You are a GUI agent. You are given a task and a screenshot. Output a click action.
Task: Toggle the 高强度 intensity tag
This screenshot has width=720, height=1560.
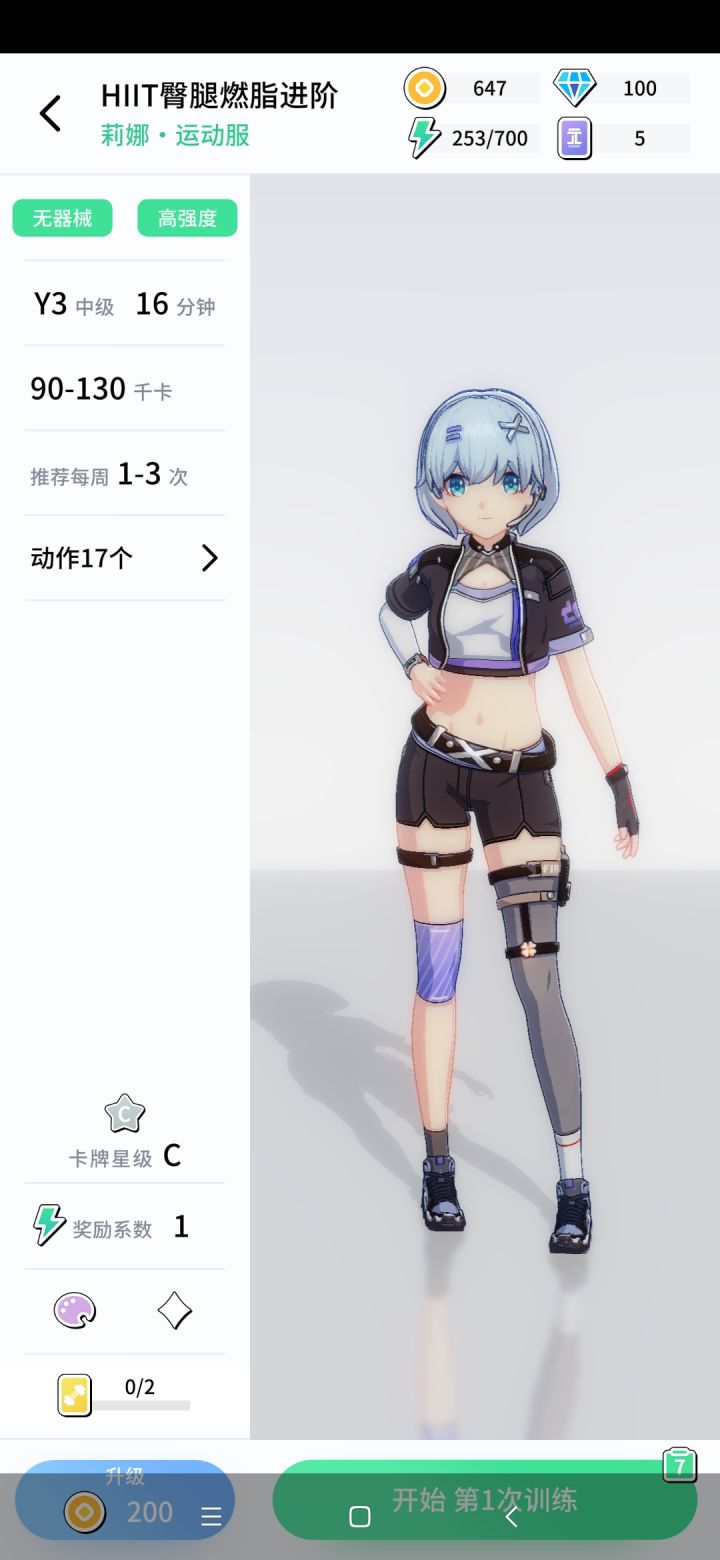(187, 217)
